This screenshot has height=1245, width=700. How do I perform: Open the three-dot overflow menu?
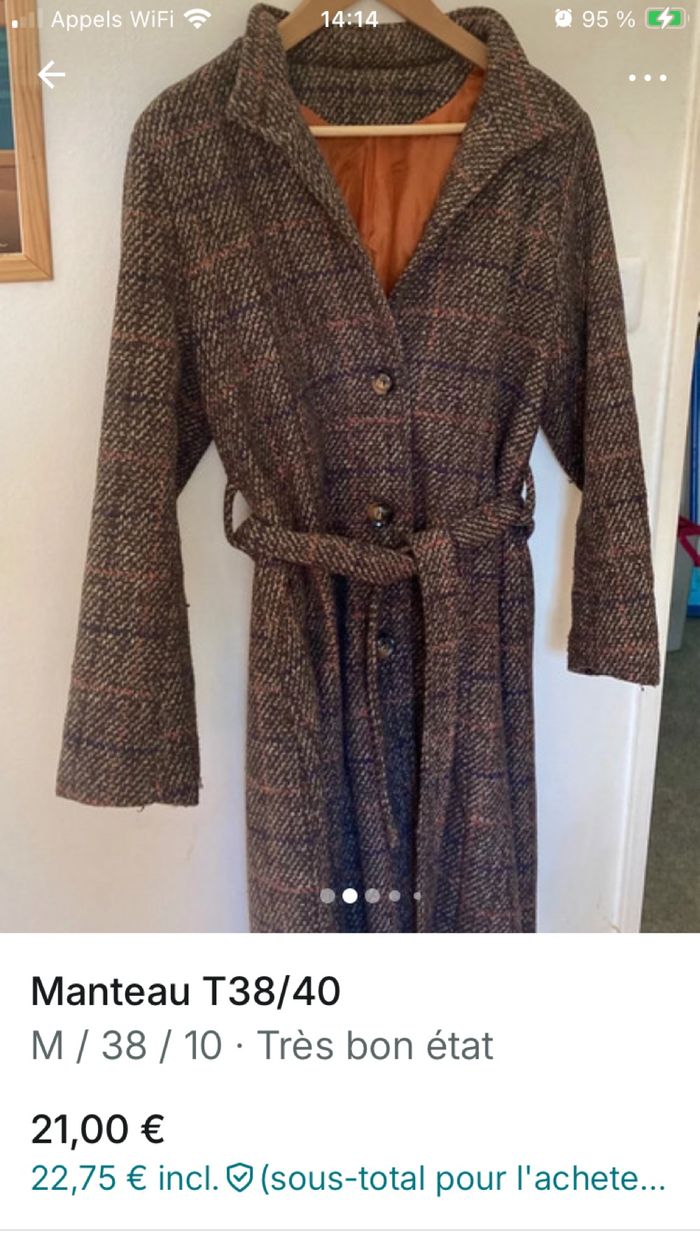coord(647,78)
